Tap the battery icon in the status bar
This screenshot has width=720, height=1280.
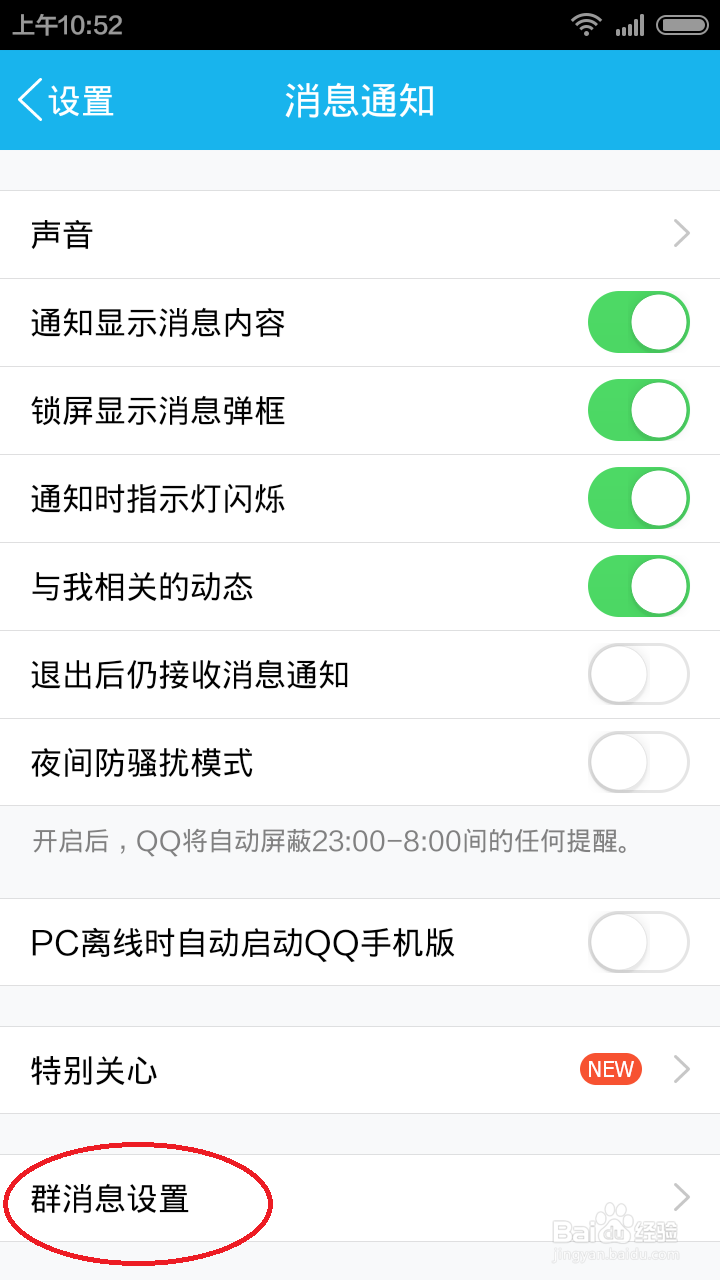tap(684, 25)
